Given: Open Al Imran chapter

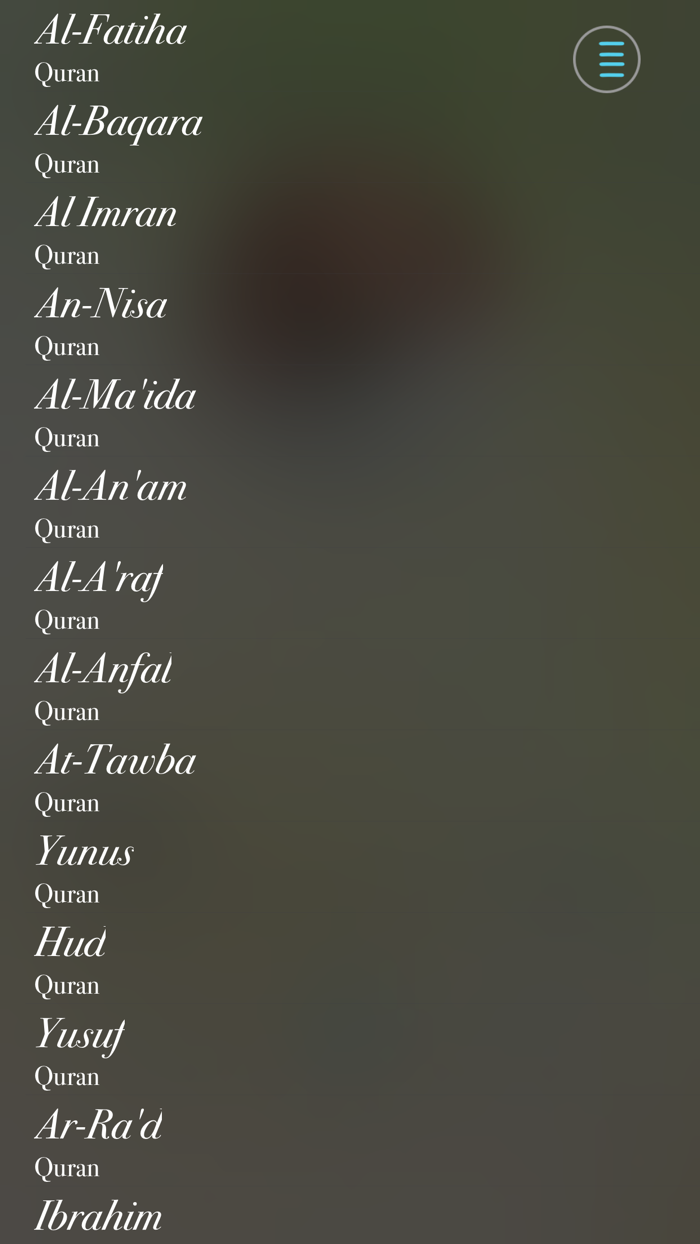Looking at the screenshot, I should tap(106, 214).
